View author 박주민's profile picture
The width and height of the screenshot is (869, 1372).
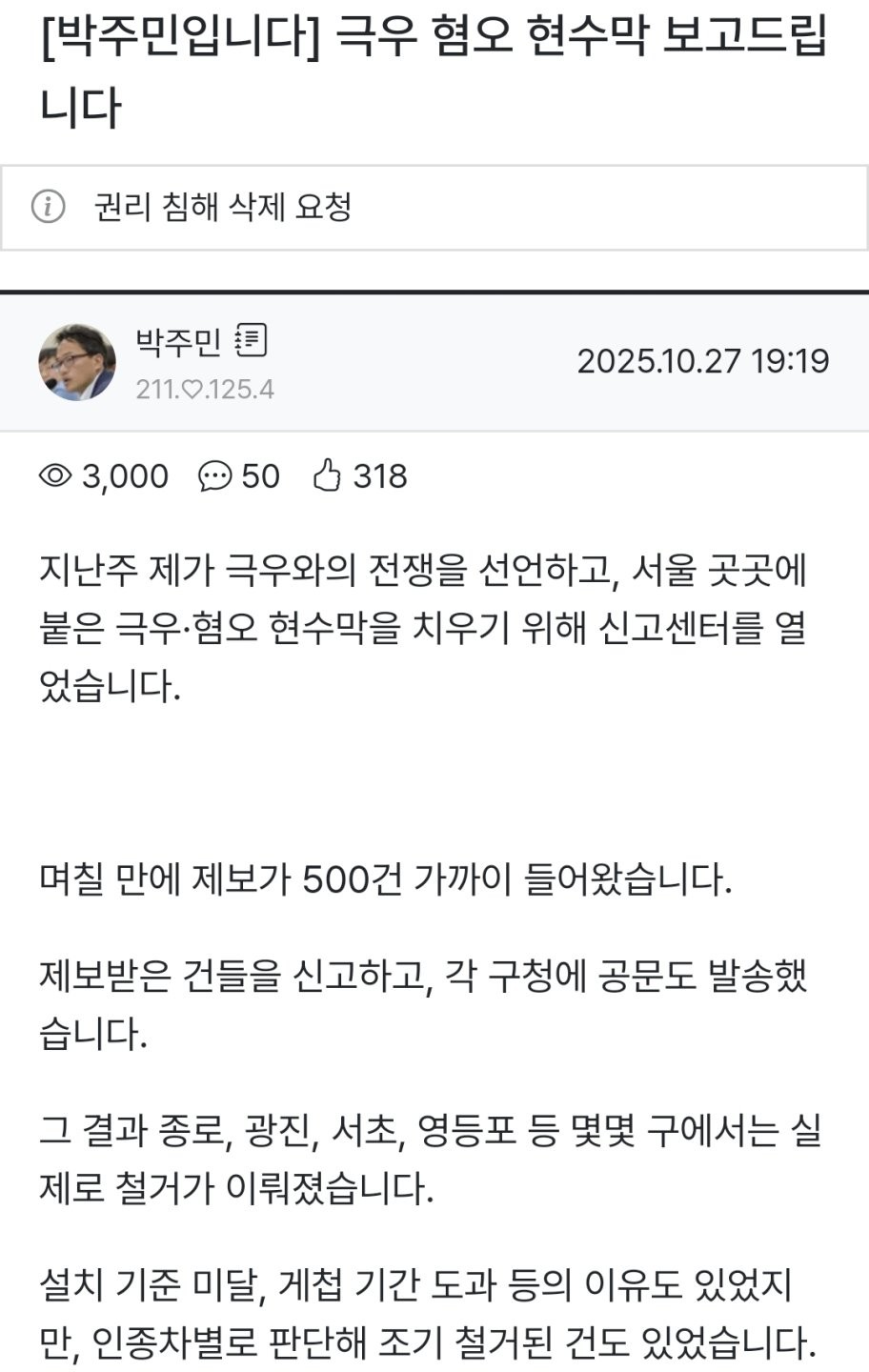[77, 362]
